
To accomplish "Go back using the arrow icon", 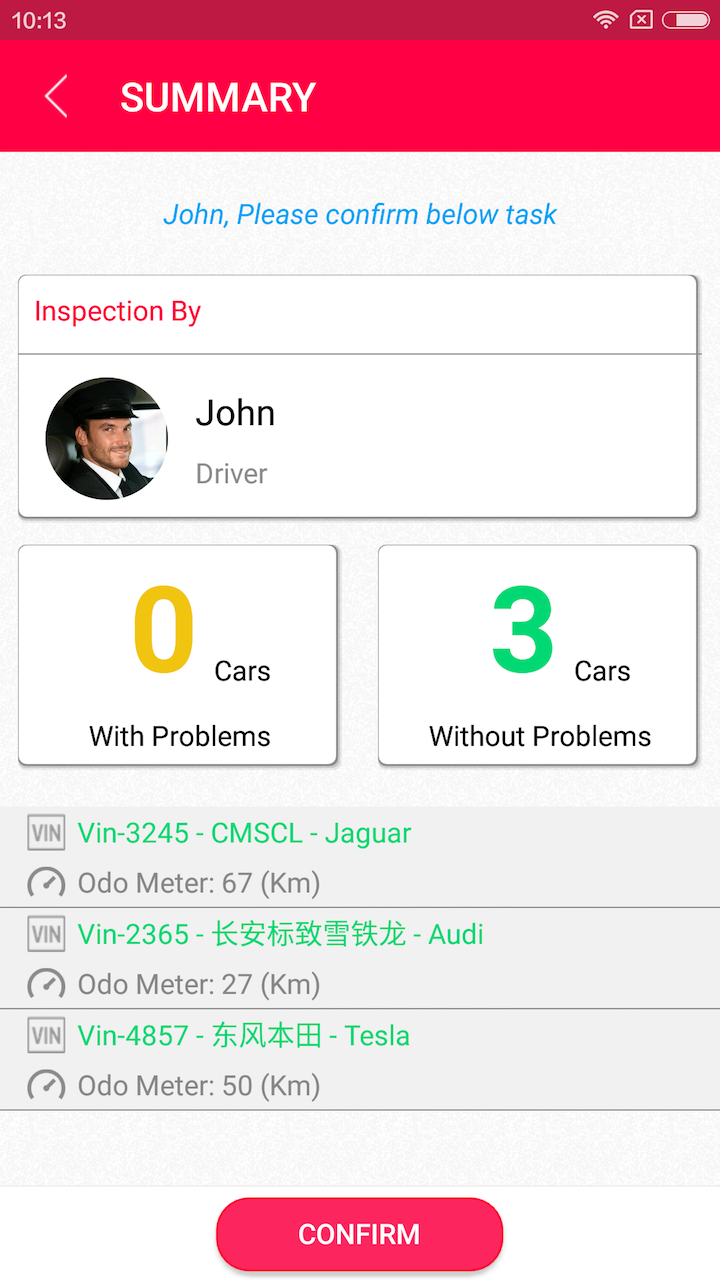I will point(56,97).
